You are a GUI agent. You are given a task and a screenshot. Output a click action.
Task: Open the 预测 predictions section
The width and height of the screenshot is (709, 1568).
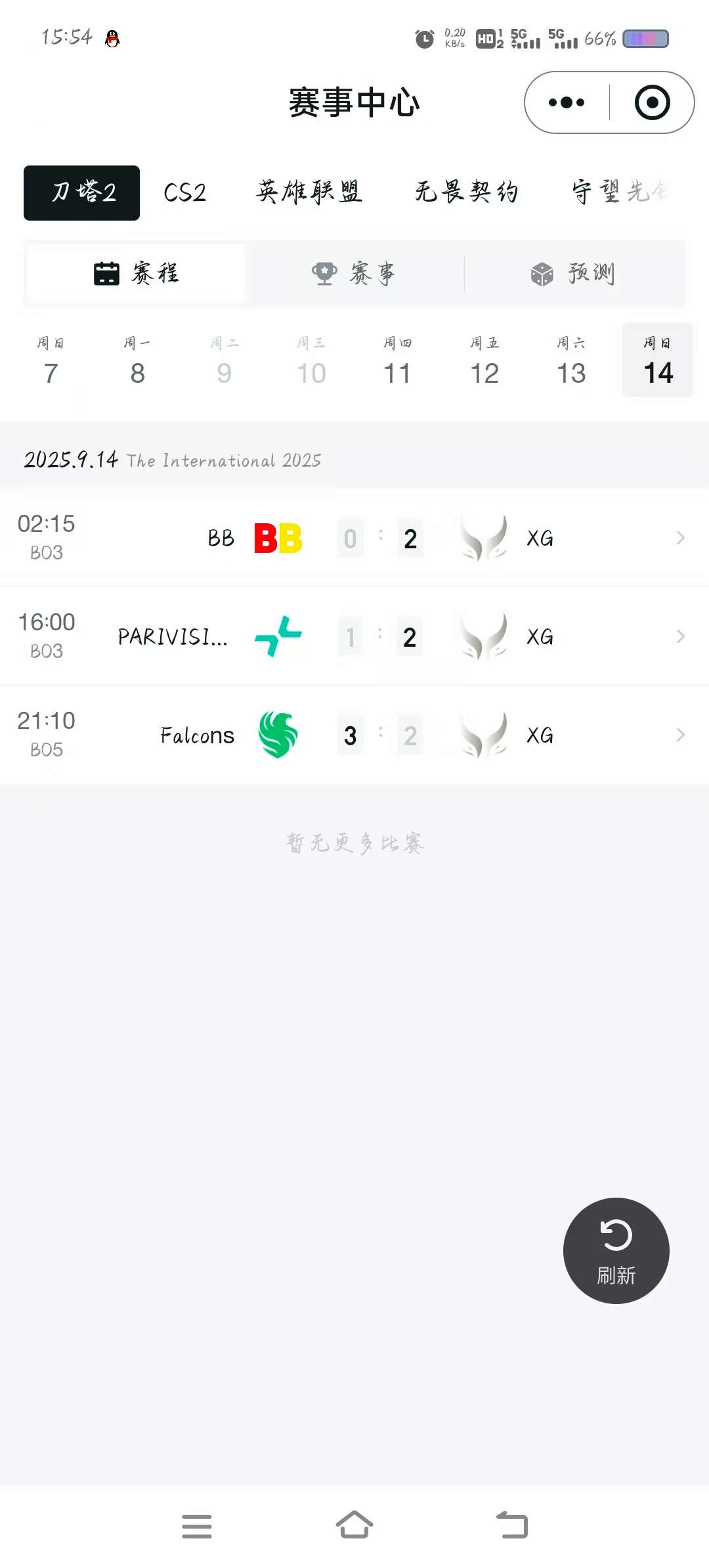pyautogui.click(x=573, y=273)
